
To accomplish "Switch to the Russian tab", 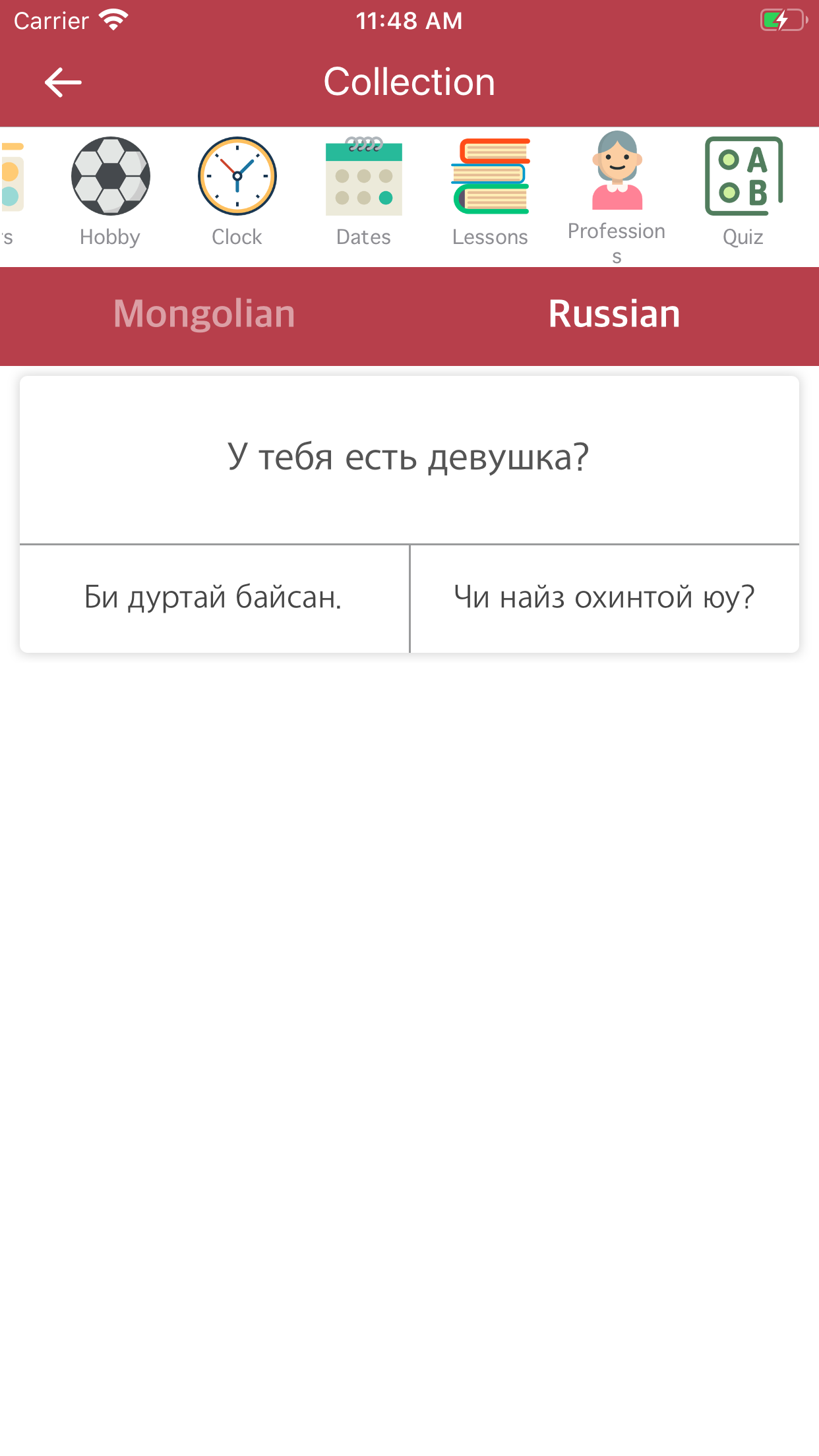I will point(614,315).
